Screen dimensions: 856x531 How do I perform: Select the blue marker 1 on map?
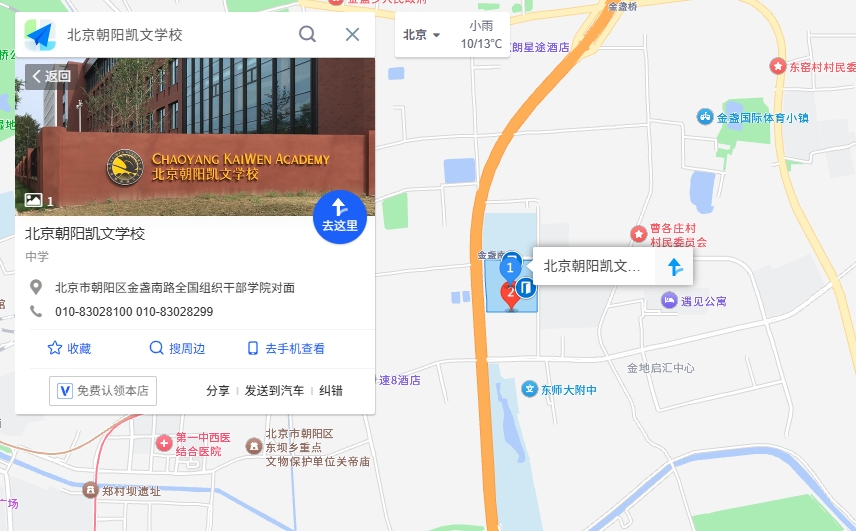[510, 268]
